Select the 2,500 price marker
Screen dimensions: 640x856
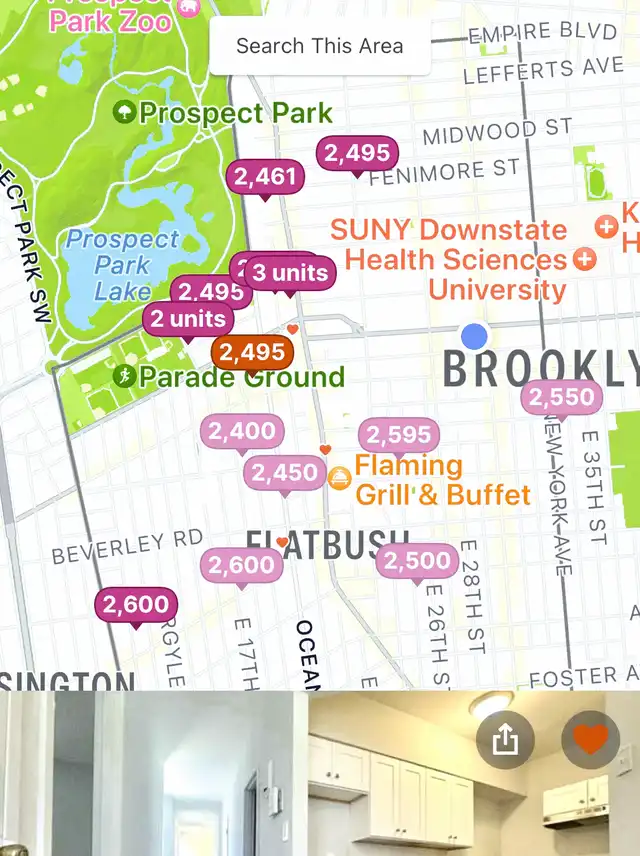click(x=417, y=561)
